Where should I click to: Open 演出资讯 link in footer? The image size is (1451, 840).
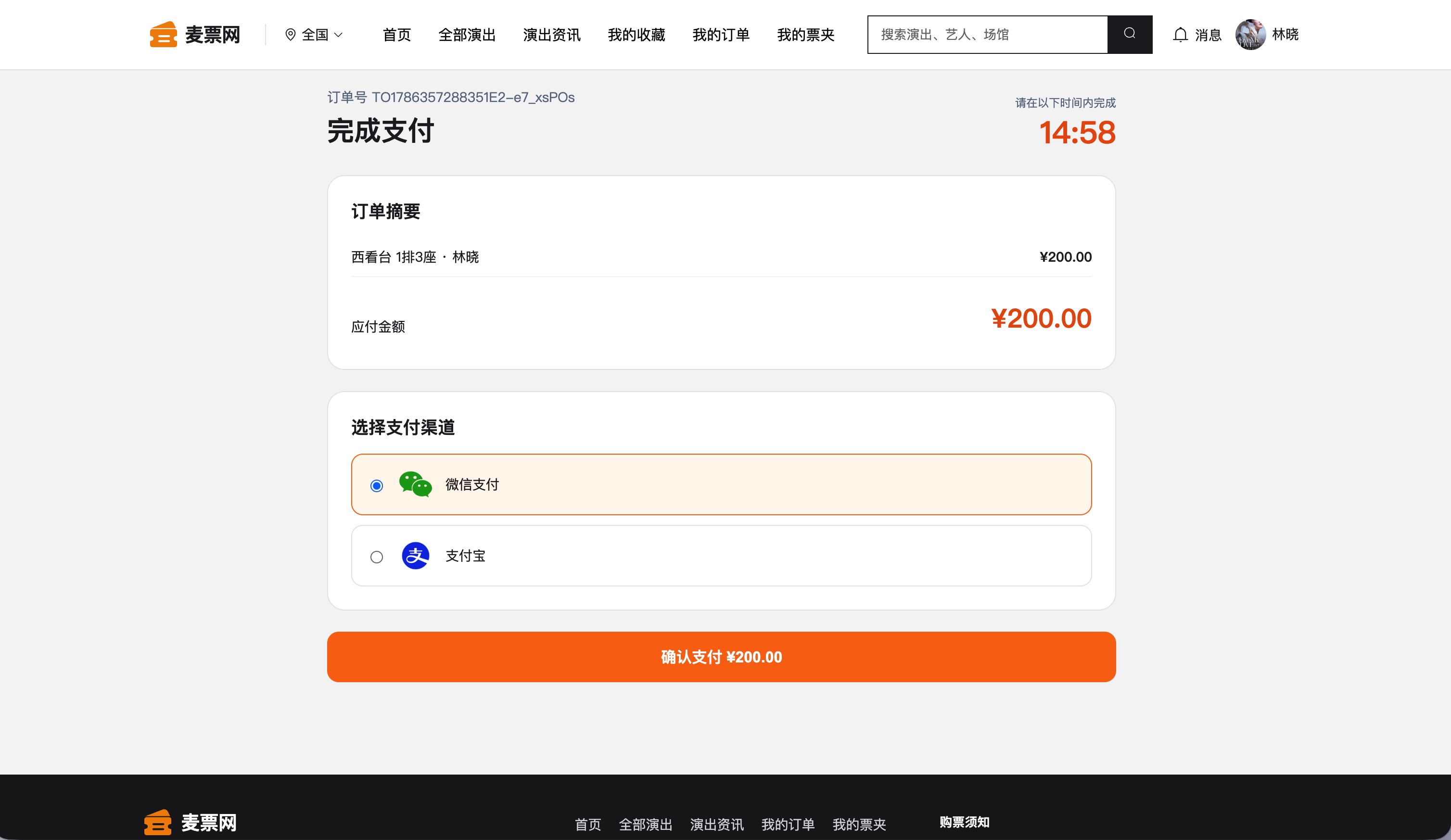[x=717, y=825]
